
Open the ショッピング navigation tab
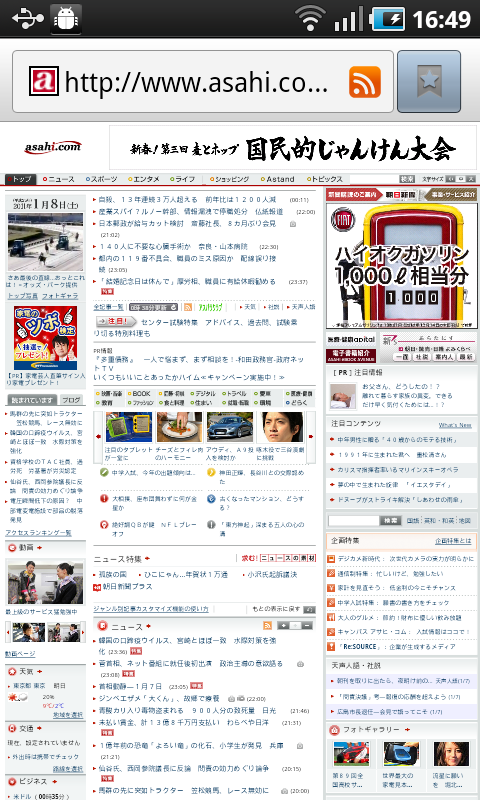[x=230, y=179]
